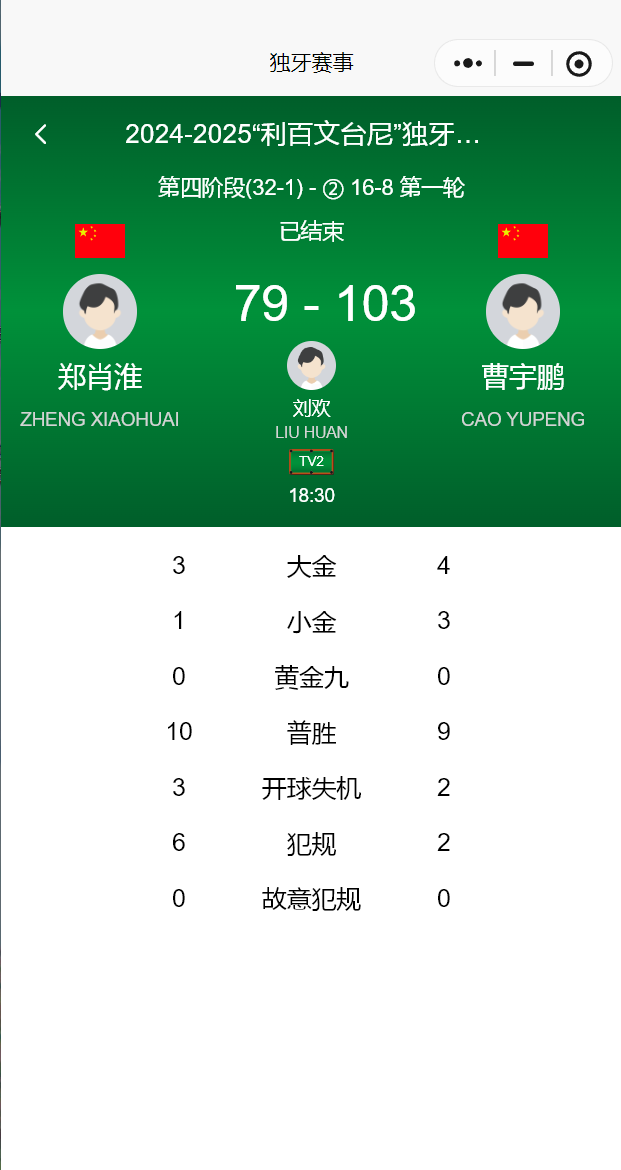Open the mini program more options menu
The height and width of the screenshot is (1170, 621).
(x=467, y=63)
